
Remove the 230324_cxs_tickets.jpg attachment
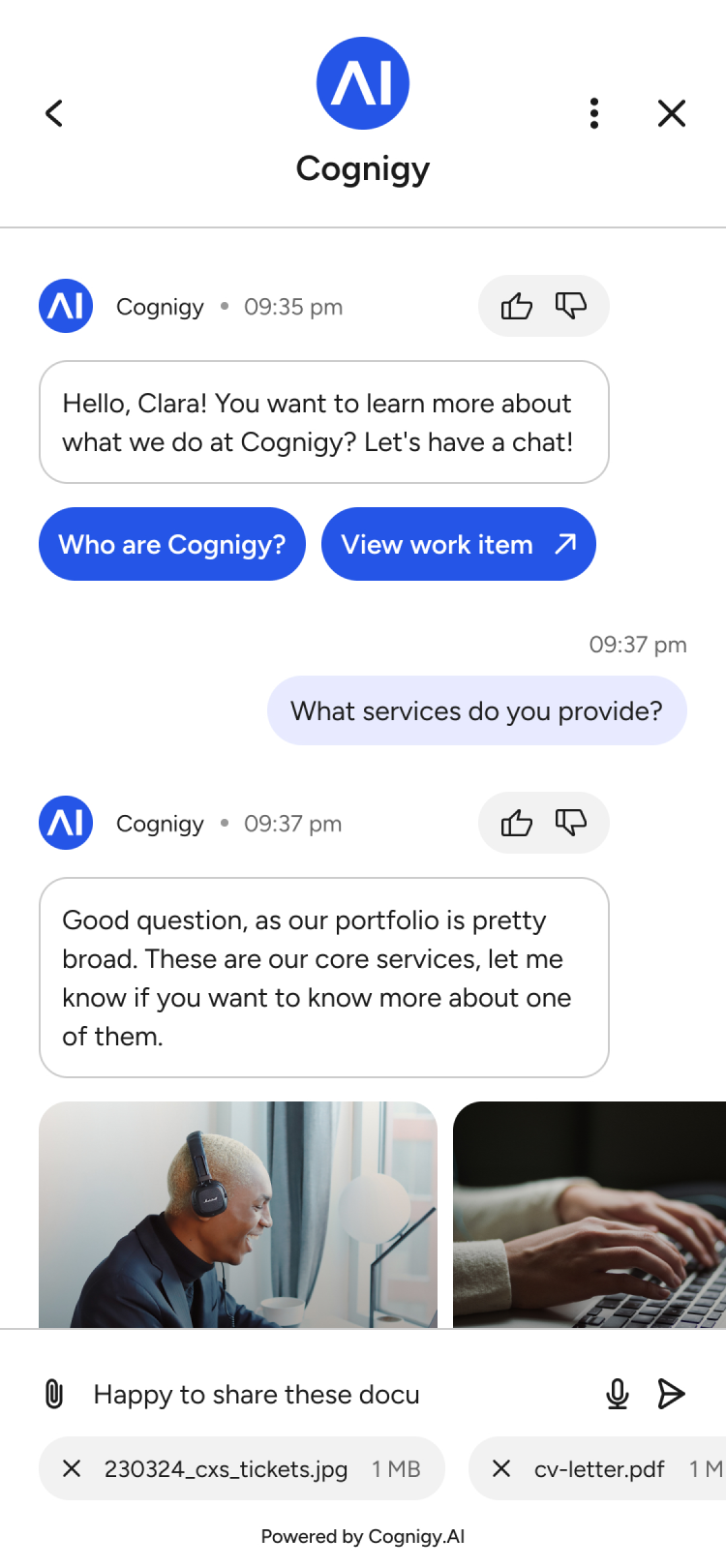click(71, 1468)
